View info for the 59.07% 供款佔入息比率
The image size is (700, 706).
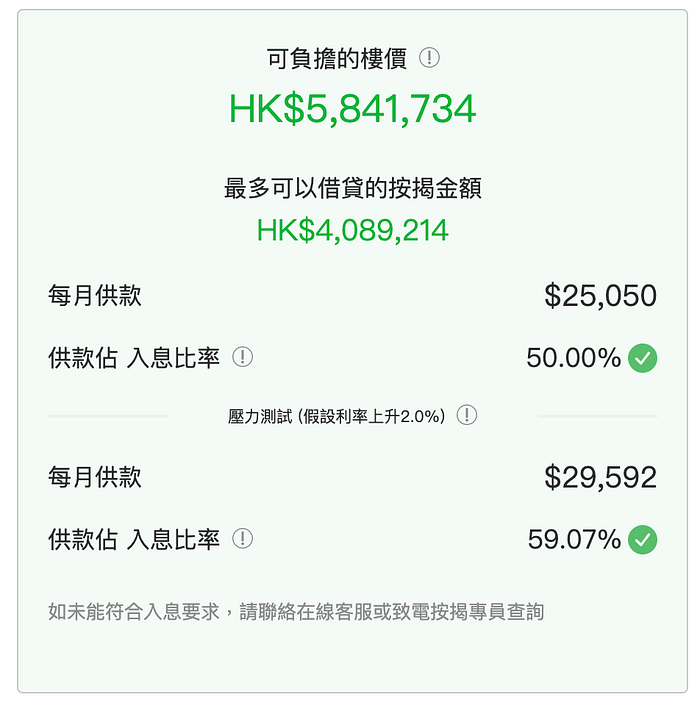[242, 539]
